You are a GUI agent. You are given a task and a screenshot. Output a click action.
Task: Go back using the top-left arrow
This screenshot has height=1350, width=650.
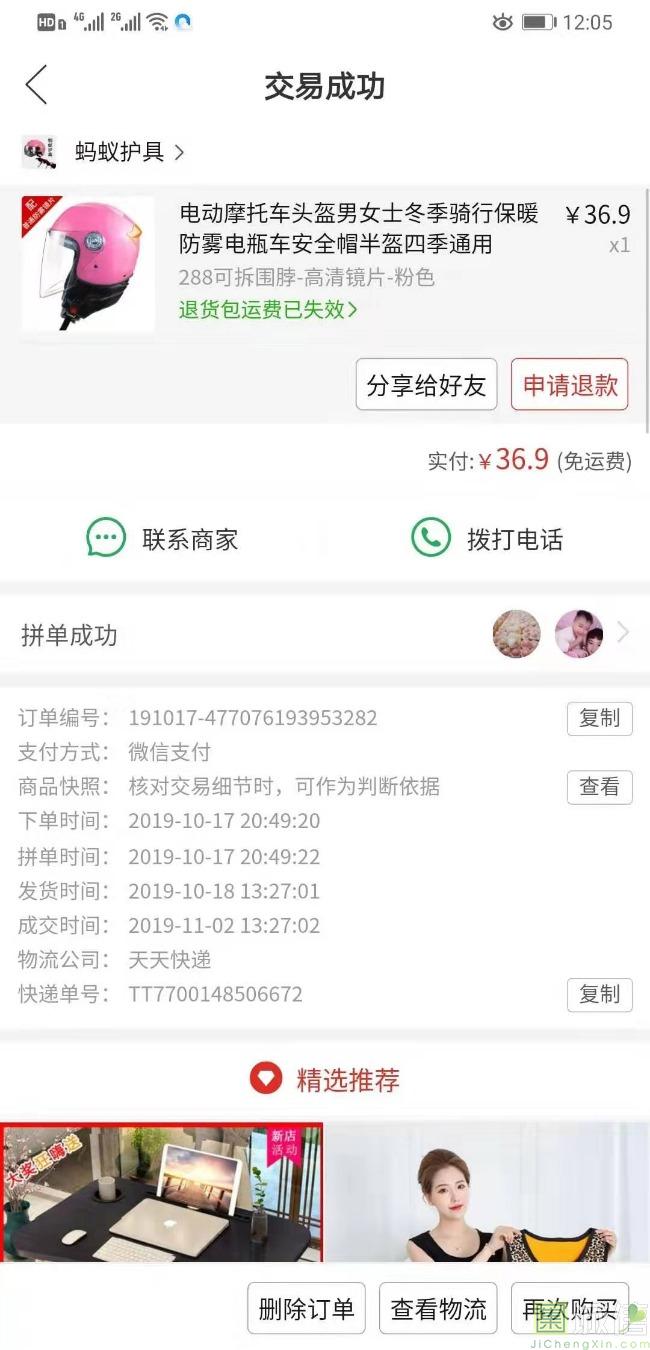36,86
